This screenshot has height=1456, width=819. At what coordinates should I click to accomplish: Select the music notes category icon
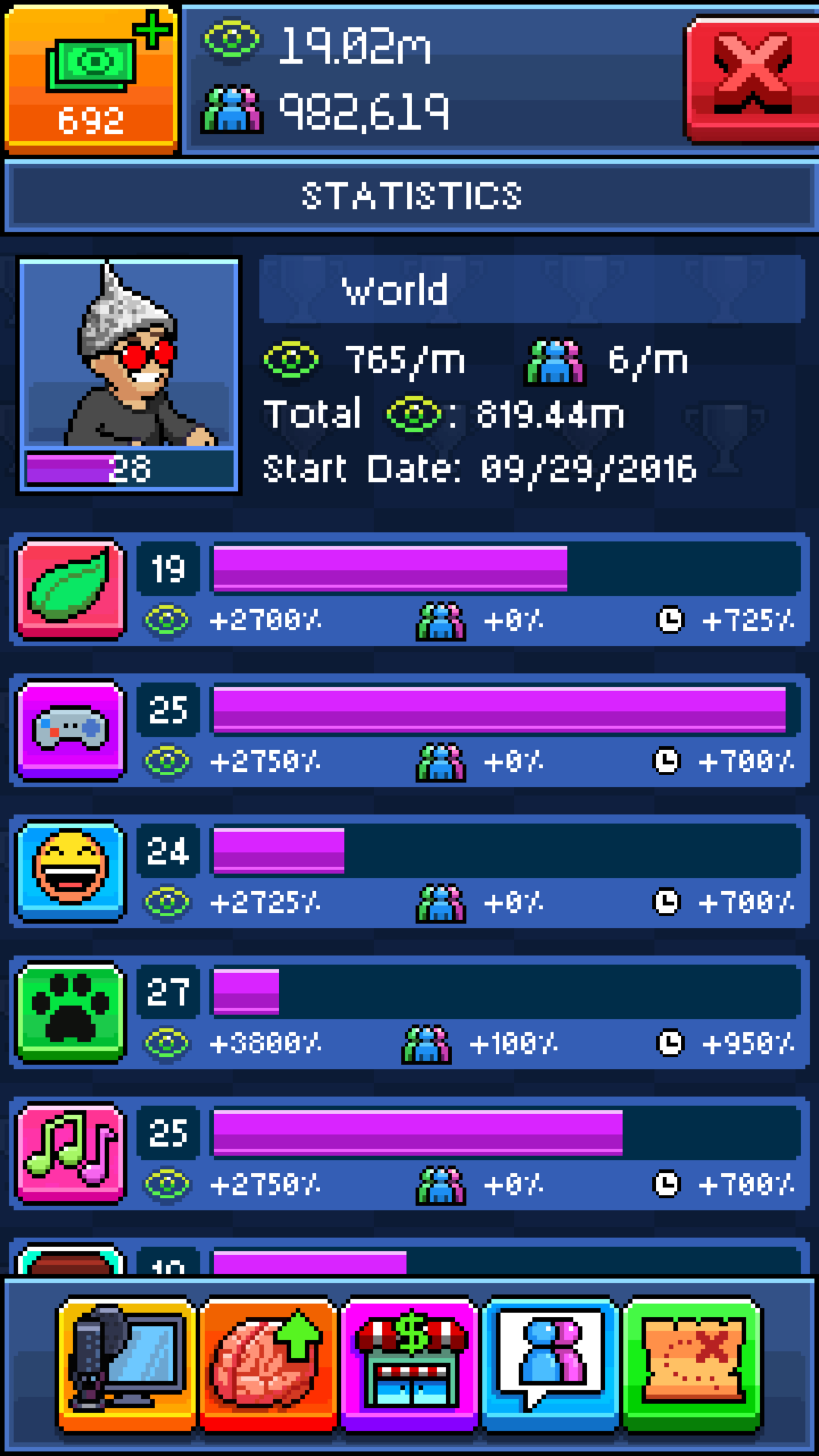click(71, 1152)
